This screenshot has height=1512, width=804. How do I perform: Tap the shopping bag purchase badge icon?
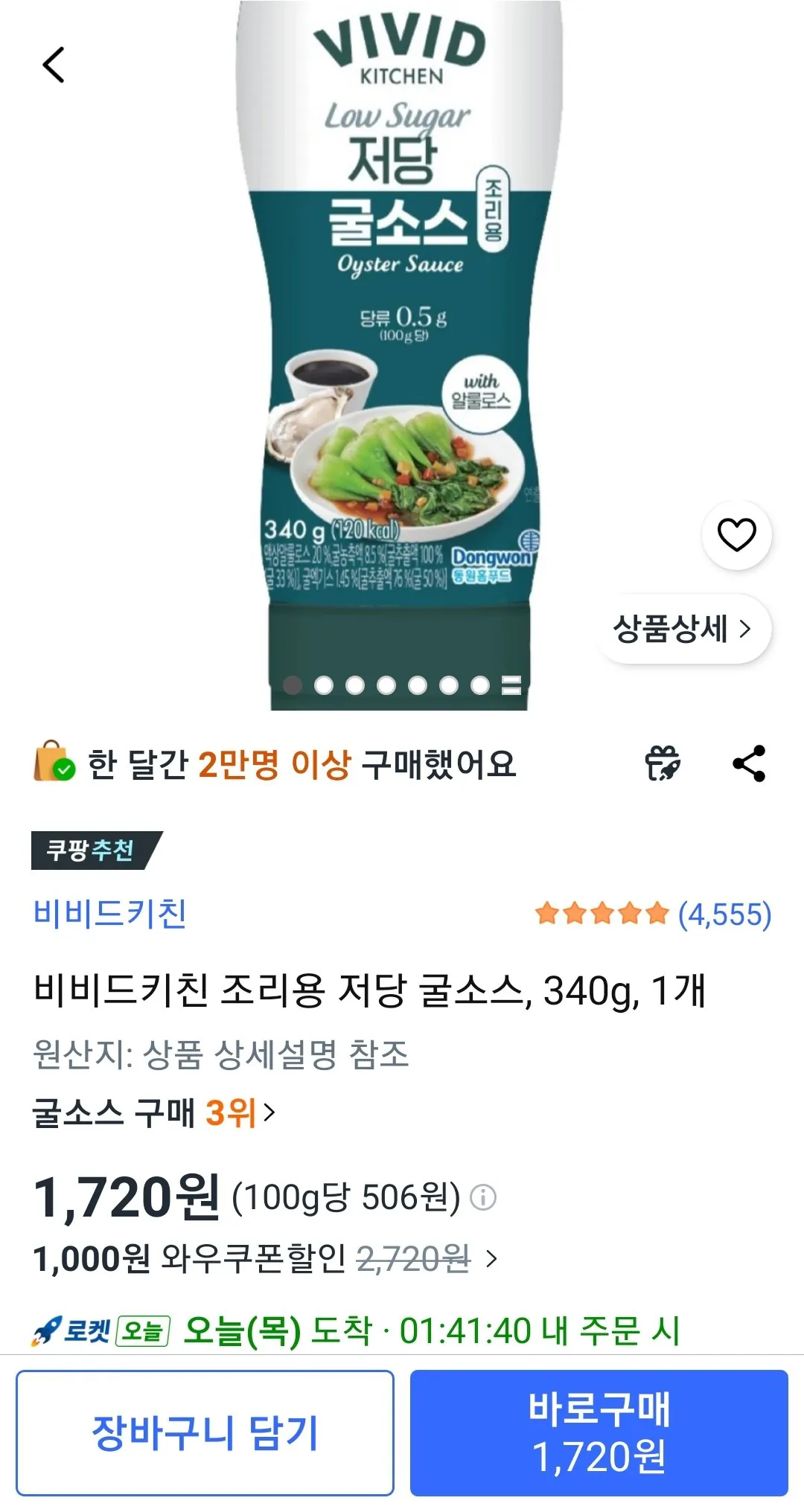pos(54,760)
